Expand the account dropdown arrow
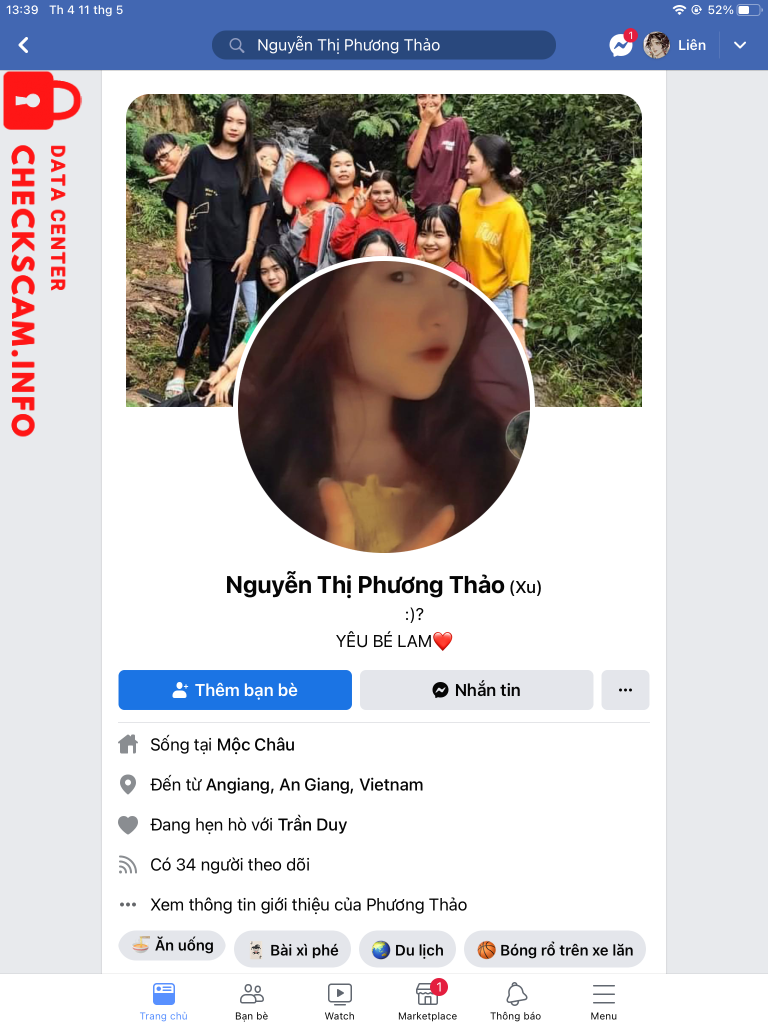Viewport: 768px width, 1024px height. coord(740,45)
